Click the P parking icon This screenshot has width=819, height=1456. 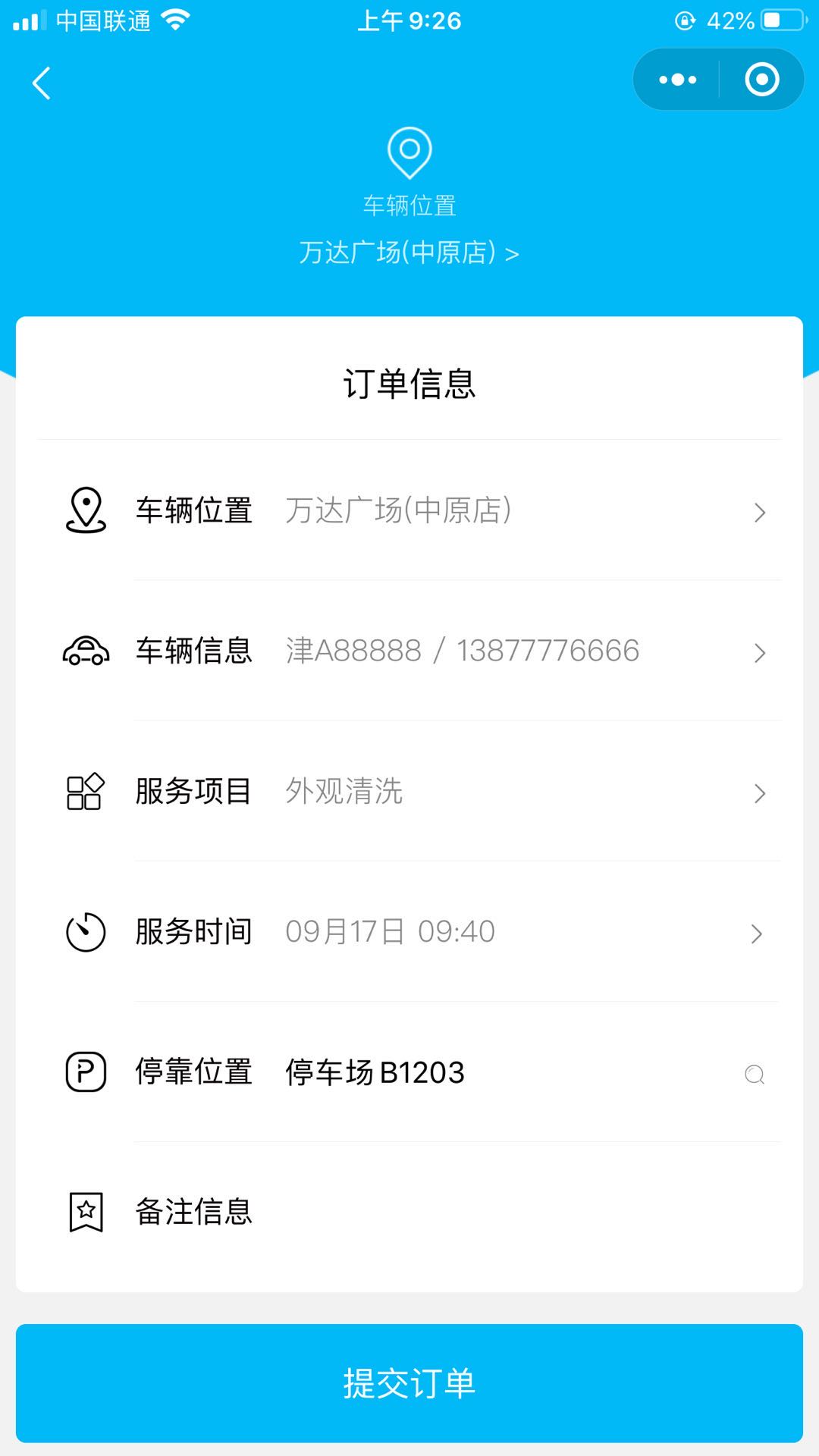[86, 1072]
